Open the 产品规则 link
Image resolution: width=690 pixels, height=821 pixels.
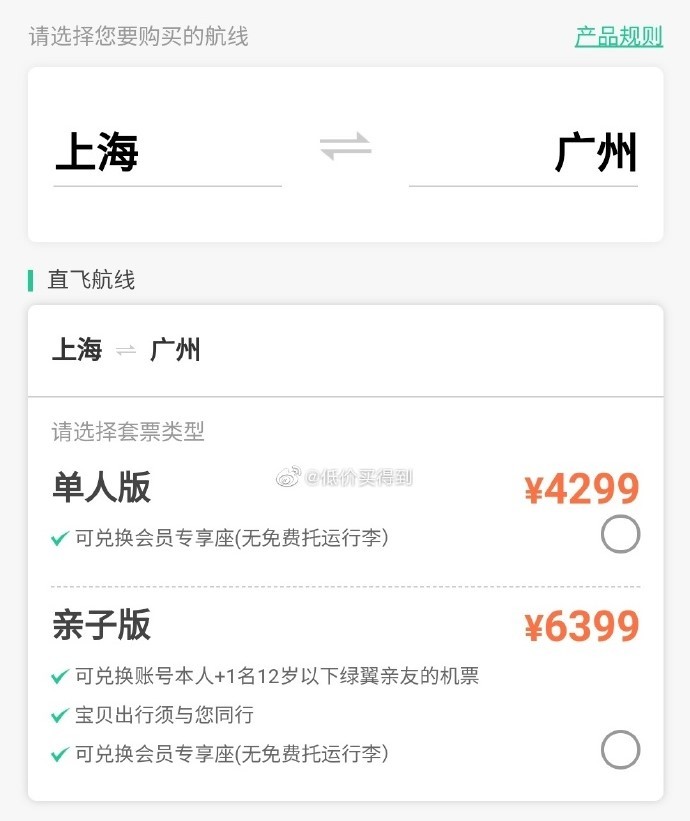618,37
